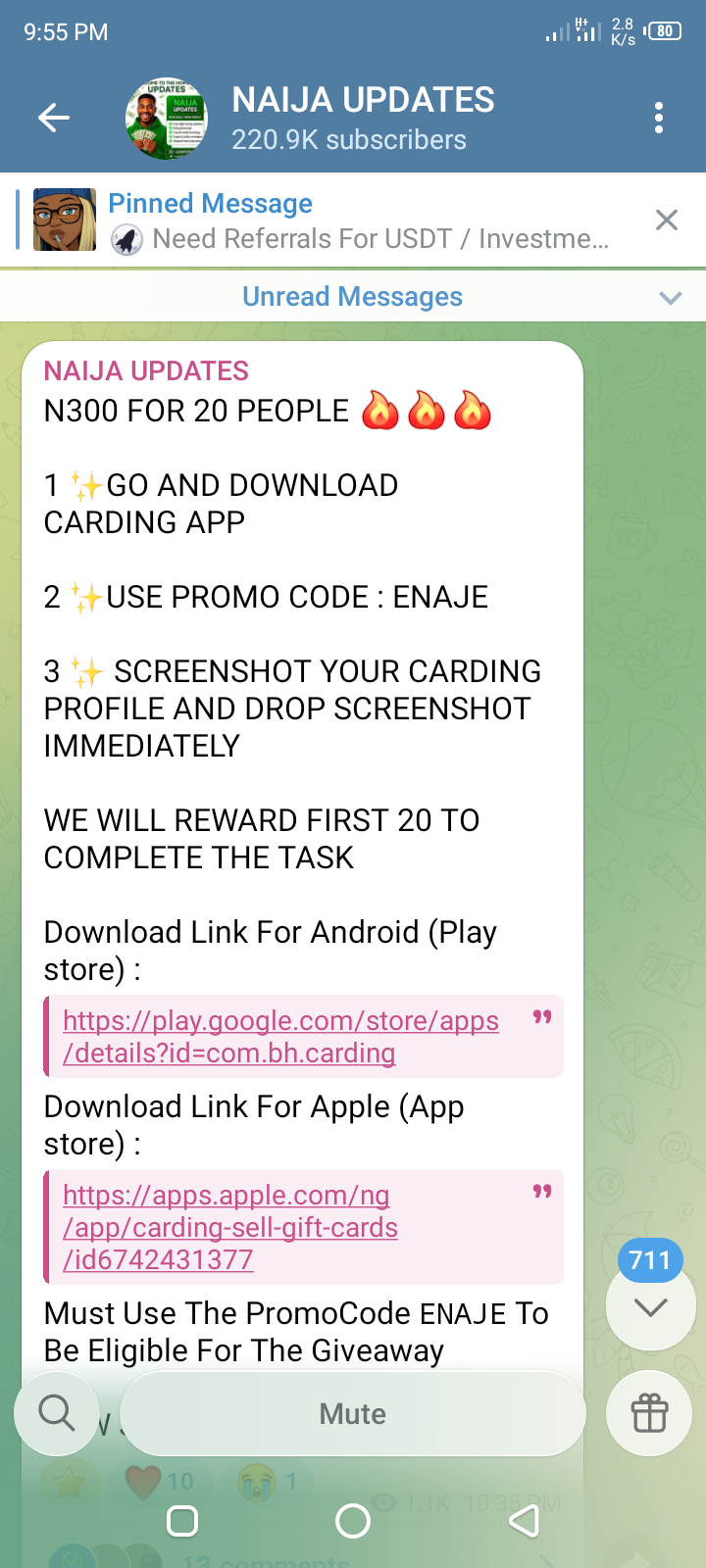706x1568 pixels.
Task: Open recent apps from navigation bar
Action: click(182, 1521)
